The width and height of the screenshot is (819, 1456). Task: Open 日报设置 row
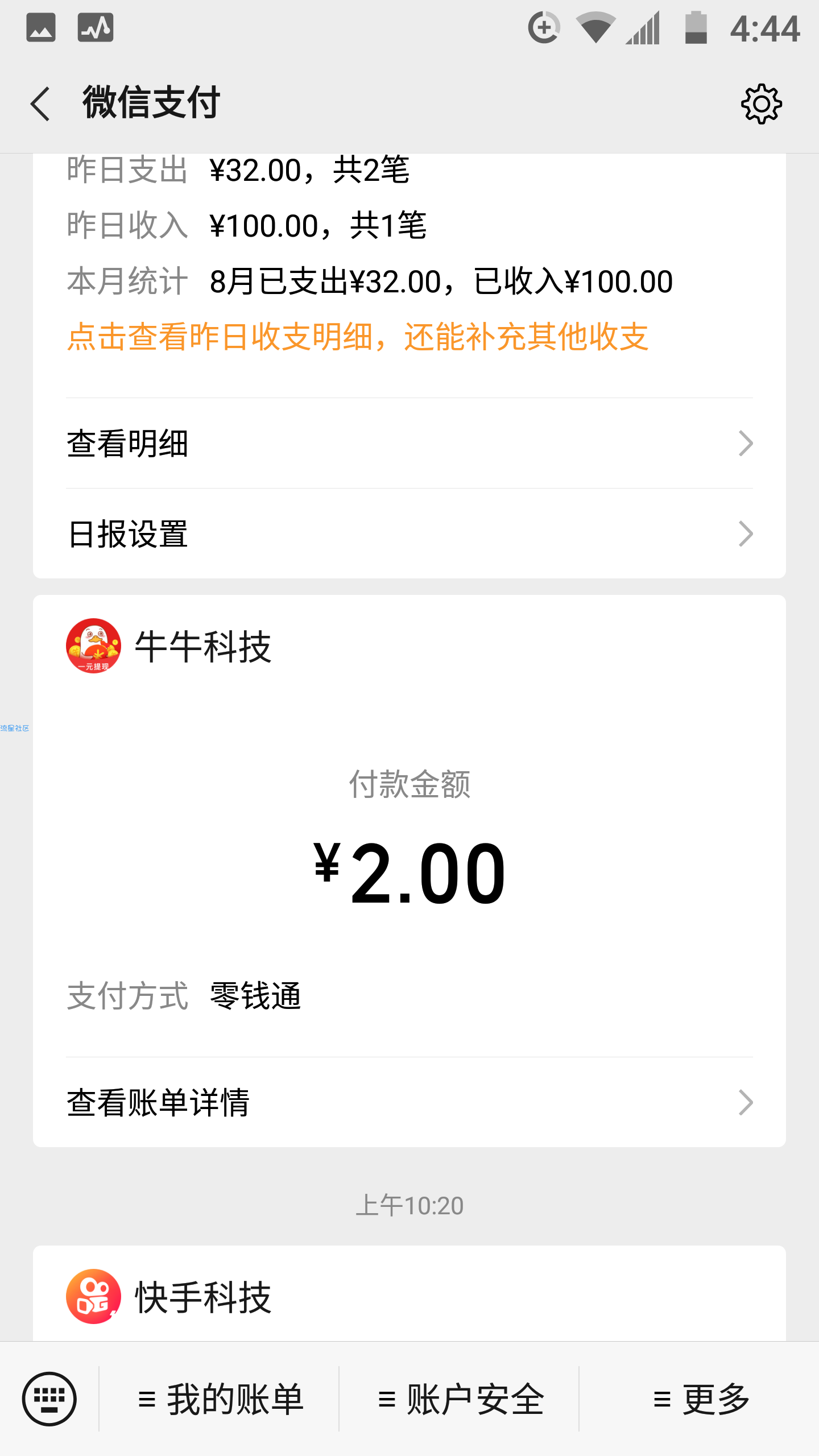pyautogui.click(x=409, y=533)
